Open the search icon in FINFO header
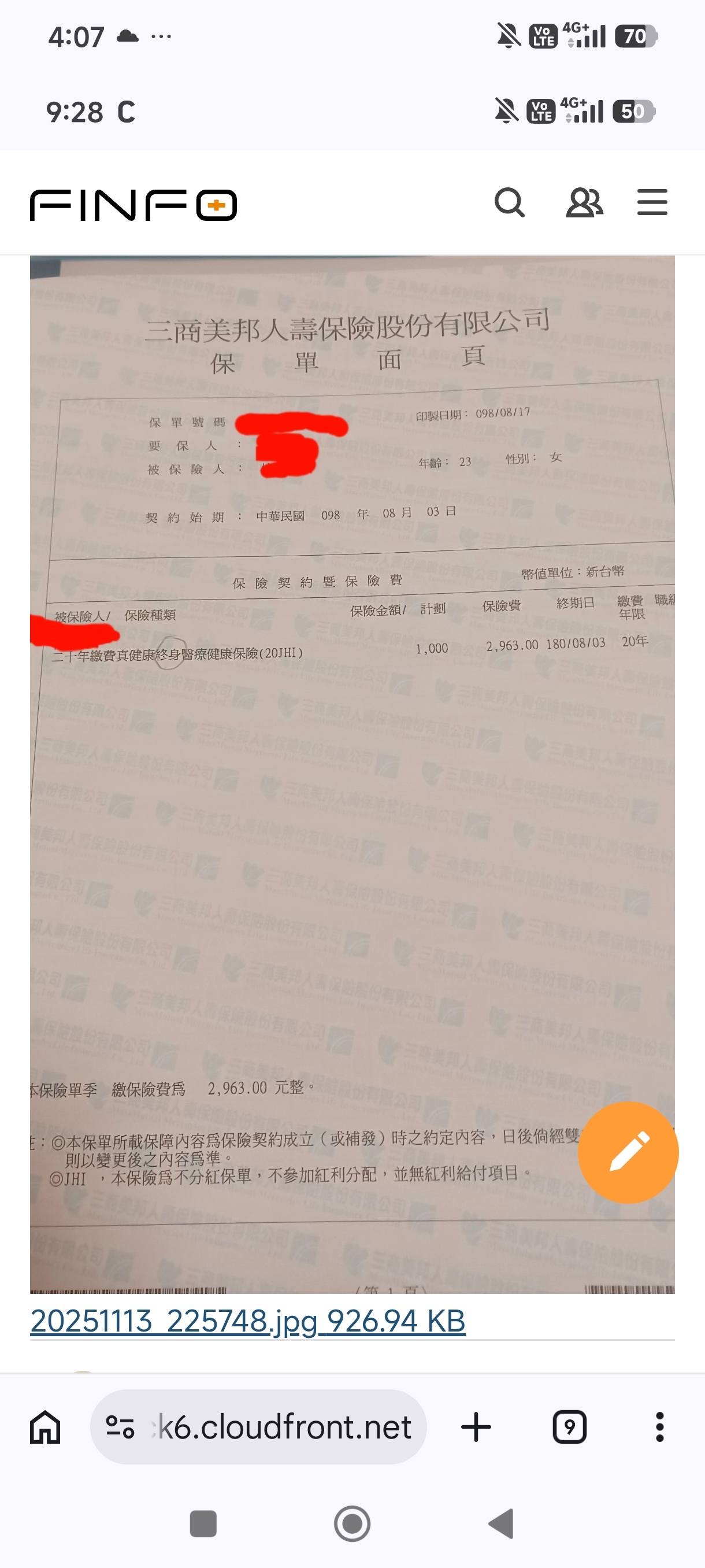 [x=509, y=203]
